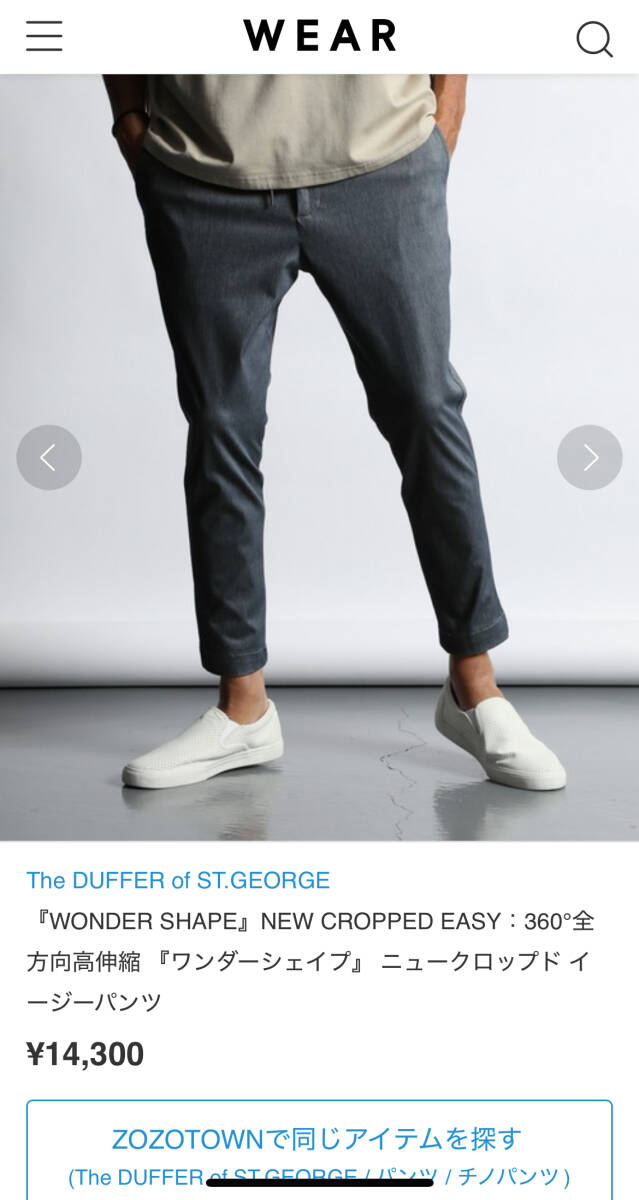Open The DUFFER of ST.GEORGE brand link
639x1200 pixels.
[x=178, y=880]
